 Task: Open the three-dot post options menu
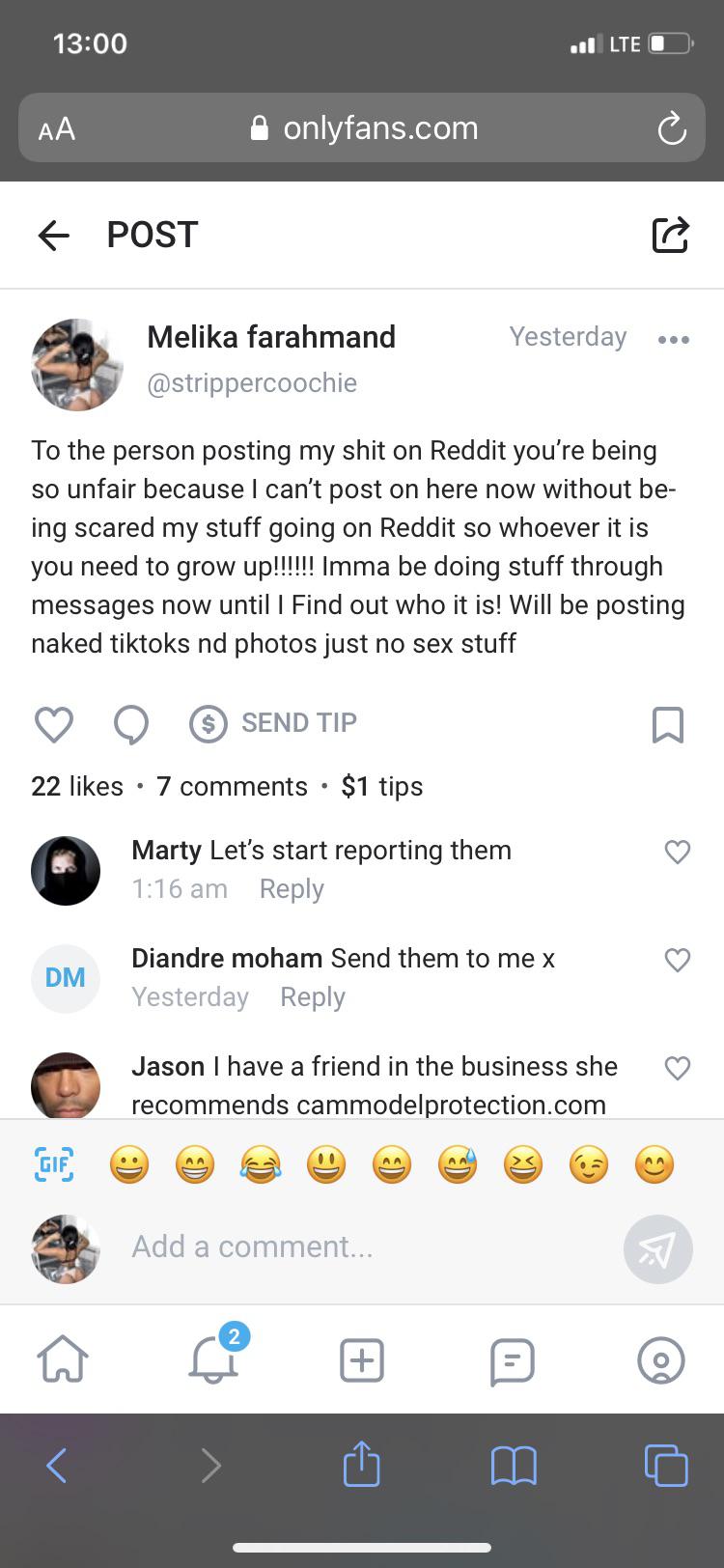click(673, 339)
